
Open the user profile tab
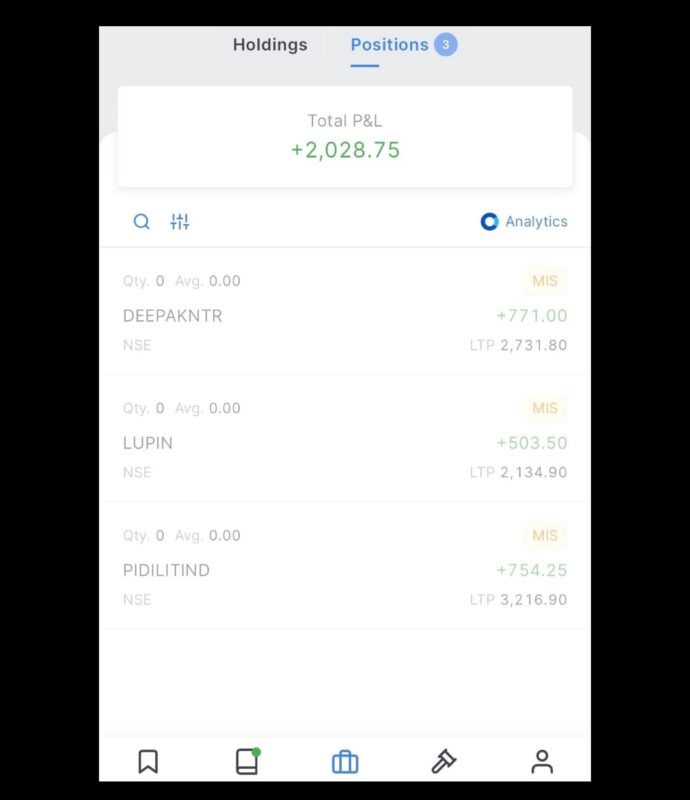[x=542, y=762]
